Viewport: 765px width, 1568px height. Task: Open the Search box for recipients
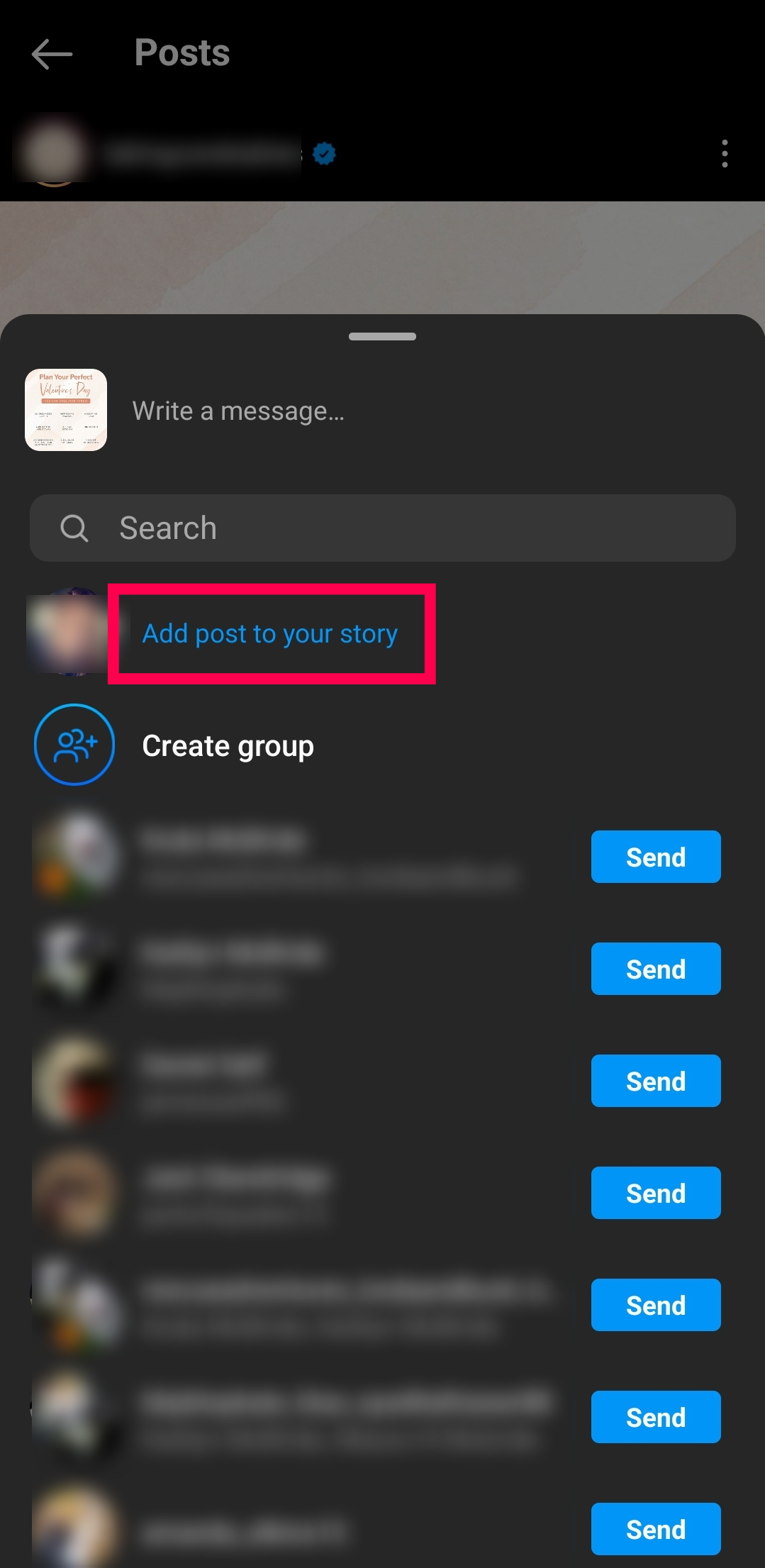(x=382, y=528)
